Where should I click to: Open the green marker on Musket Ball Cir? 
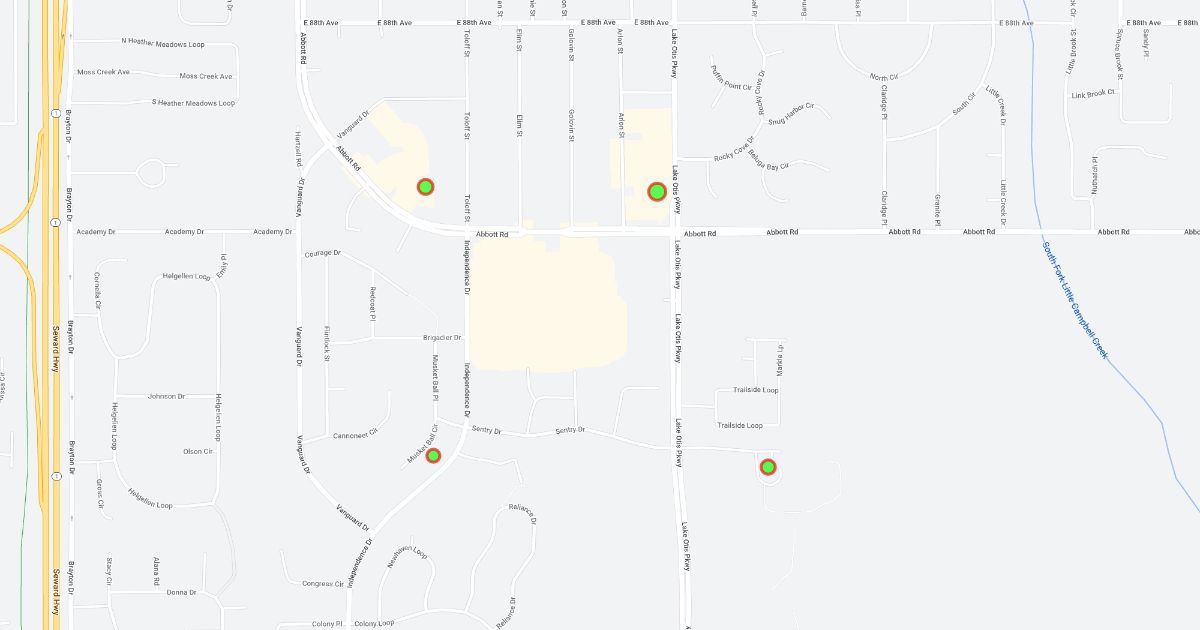[433, 456]
